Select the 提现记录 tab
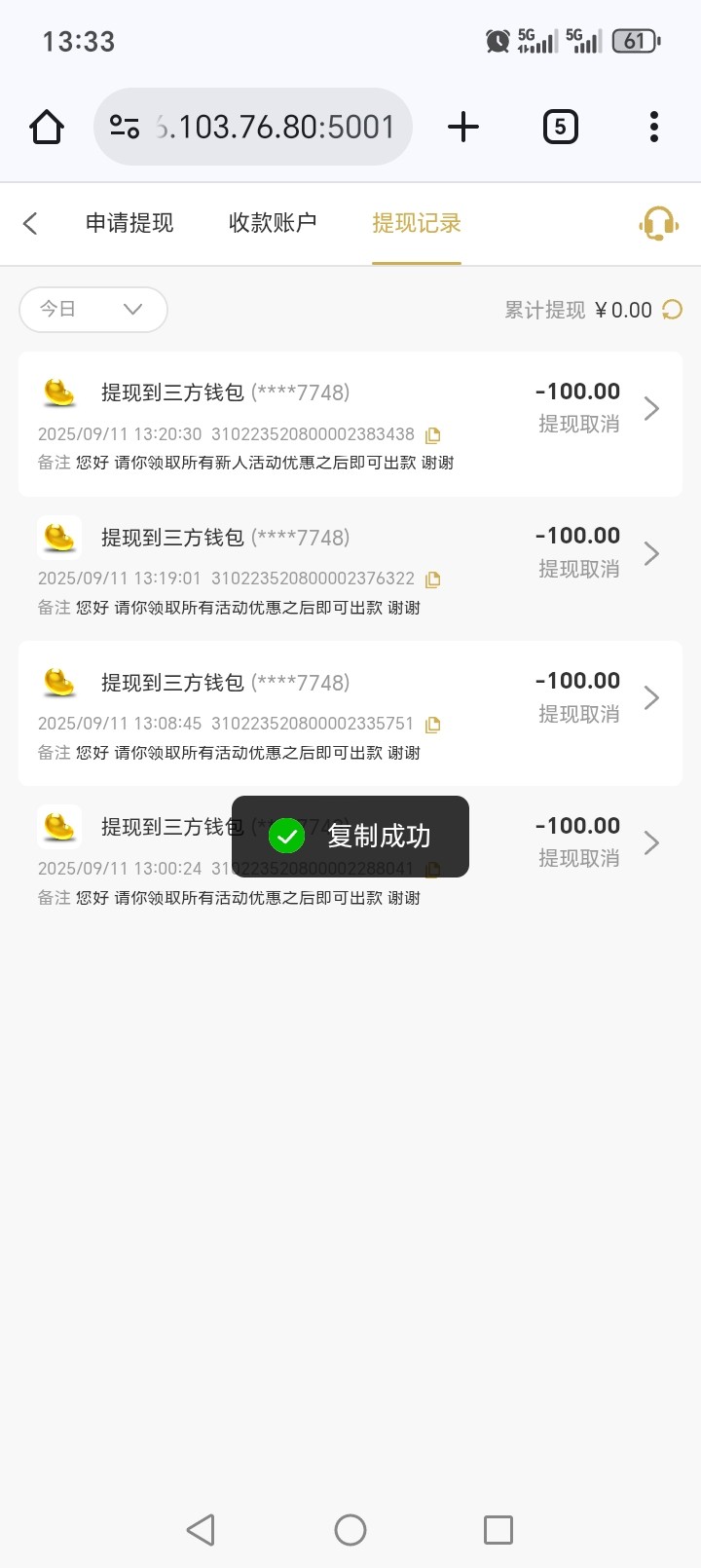 (417, 223)
